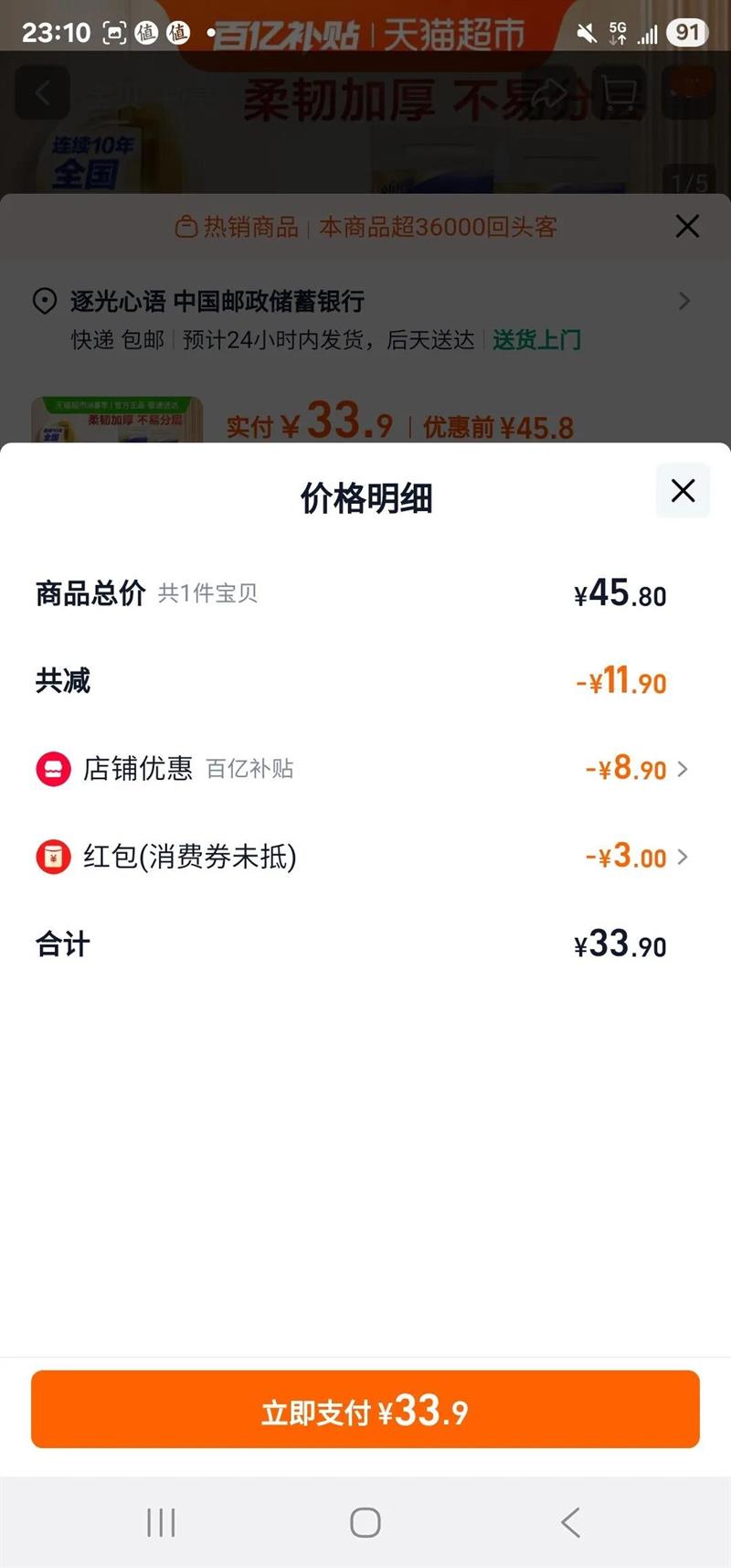Close the 价格明细 price breakdown sheet
Viewport: 731px width, 1568px height.
(683, 491)
